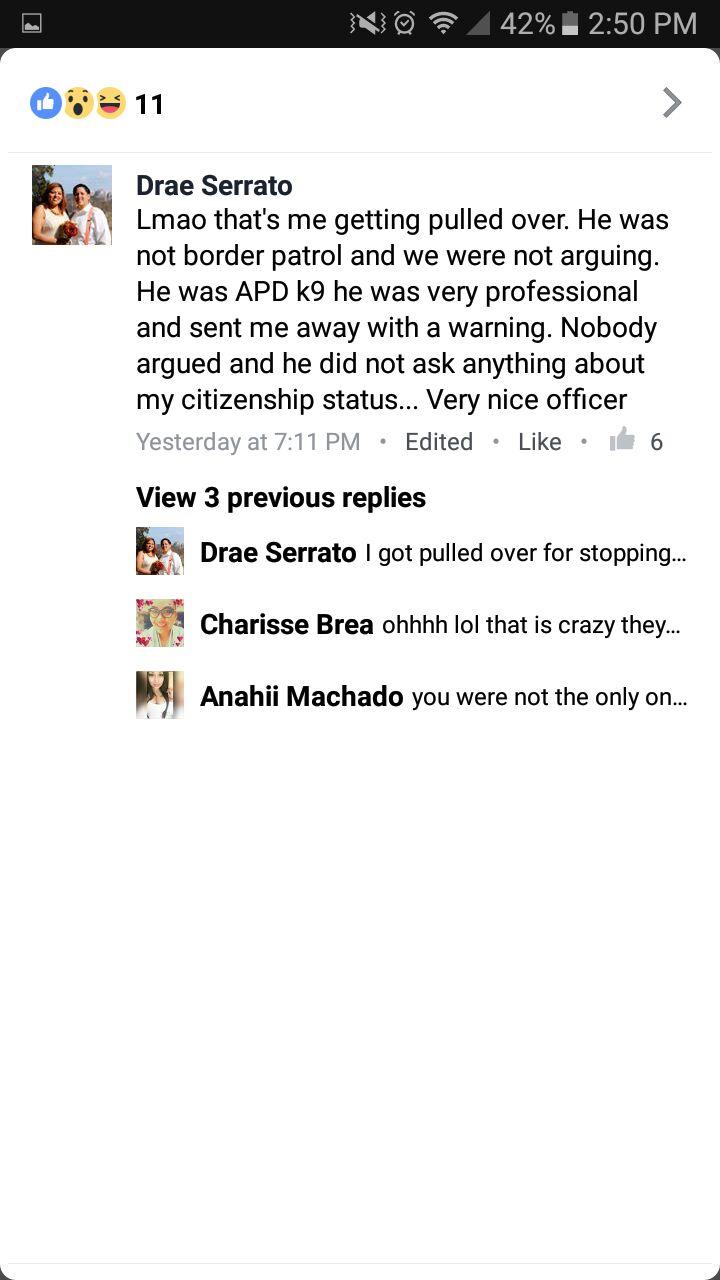See the 6 likes on the comment
Image resolution: width=720 pixels, height=1280 pixels.
636,441
